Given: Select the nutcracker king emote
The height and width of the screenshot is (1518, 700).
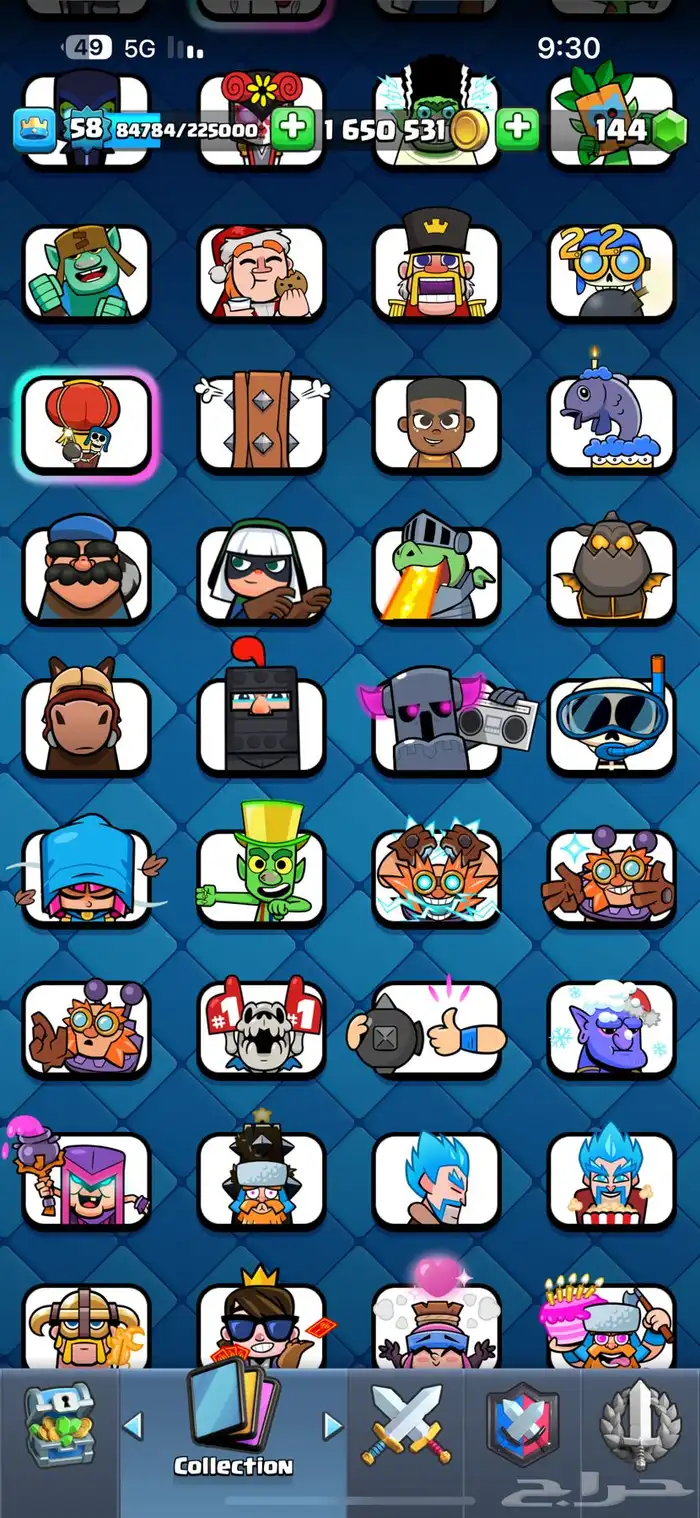Looking at the screenshot, I should click(436, 270).
